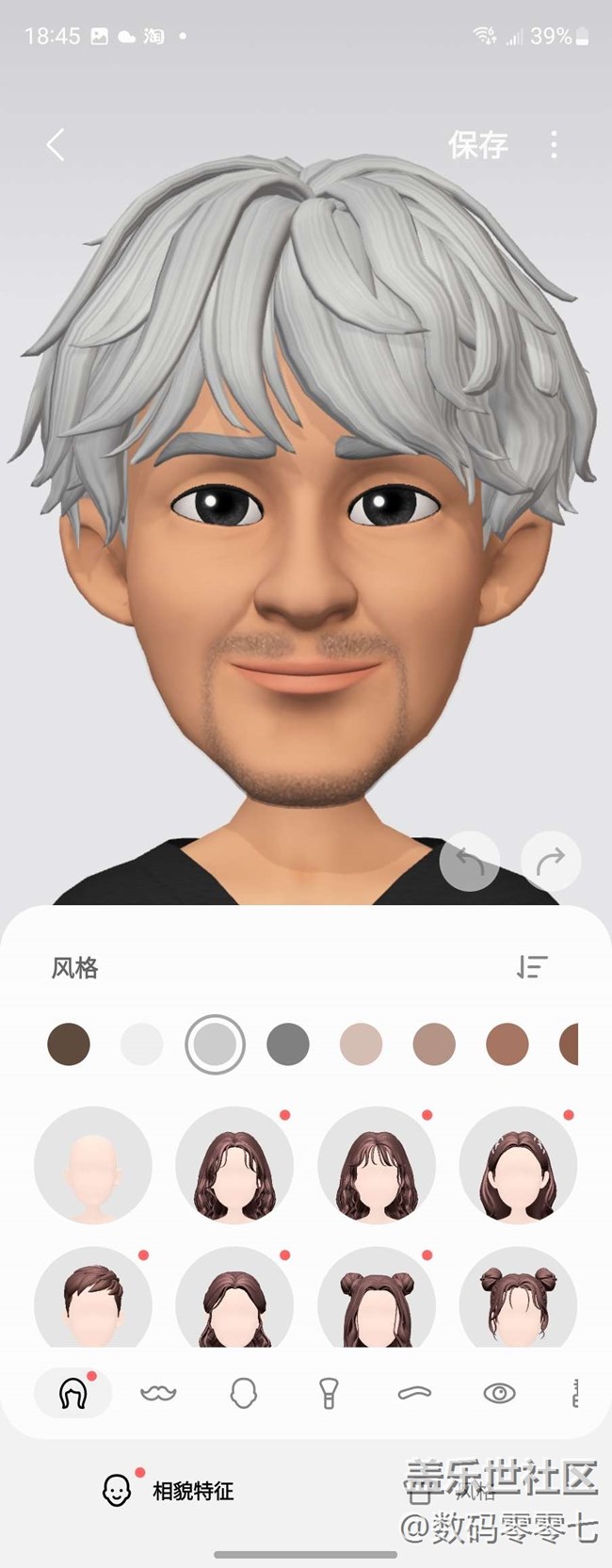Select the short men's hairstyle

(92, 1300)
